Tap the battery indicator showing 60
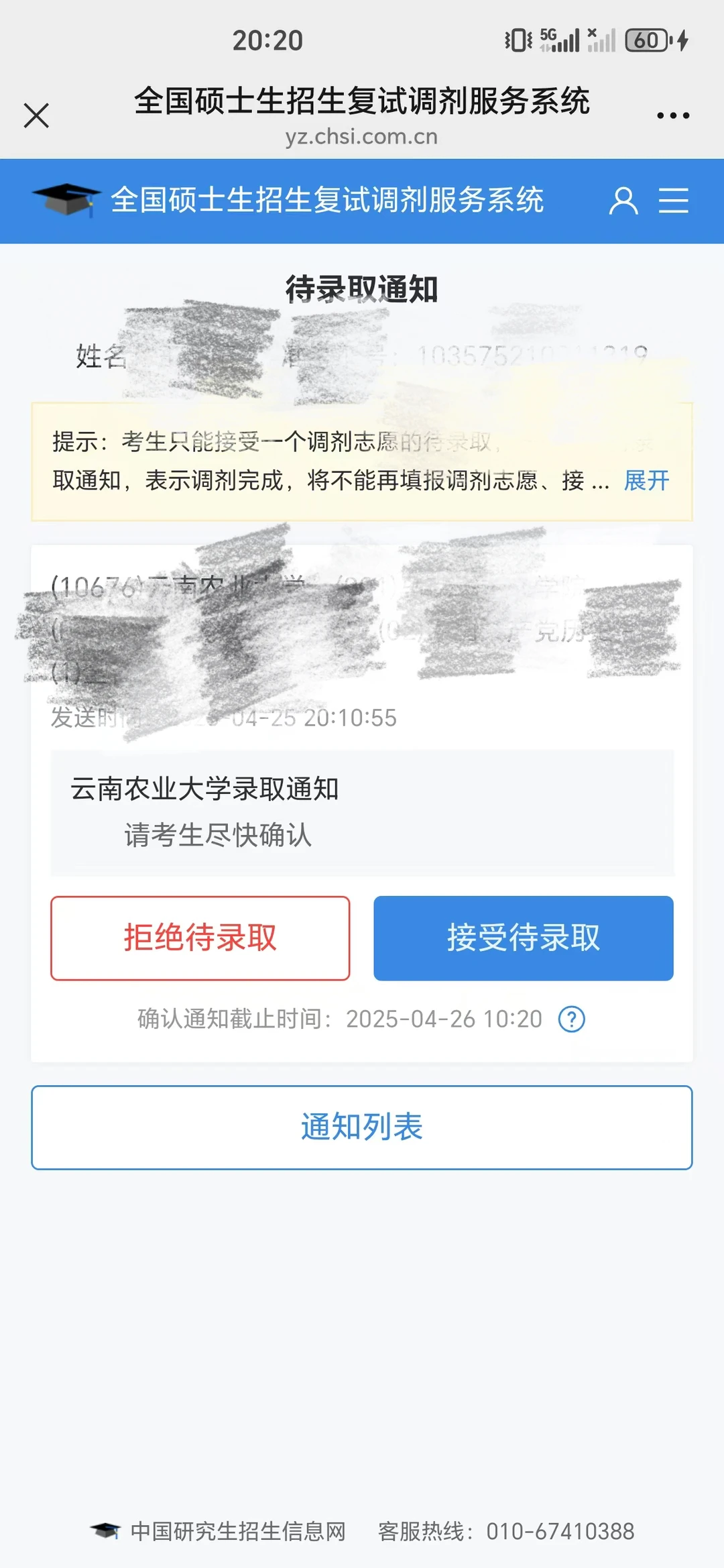This screenshot has height=1568, width=724. [x=646, y=40]
